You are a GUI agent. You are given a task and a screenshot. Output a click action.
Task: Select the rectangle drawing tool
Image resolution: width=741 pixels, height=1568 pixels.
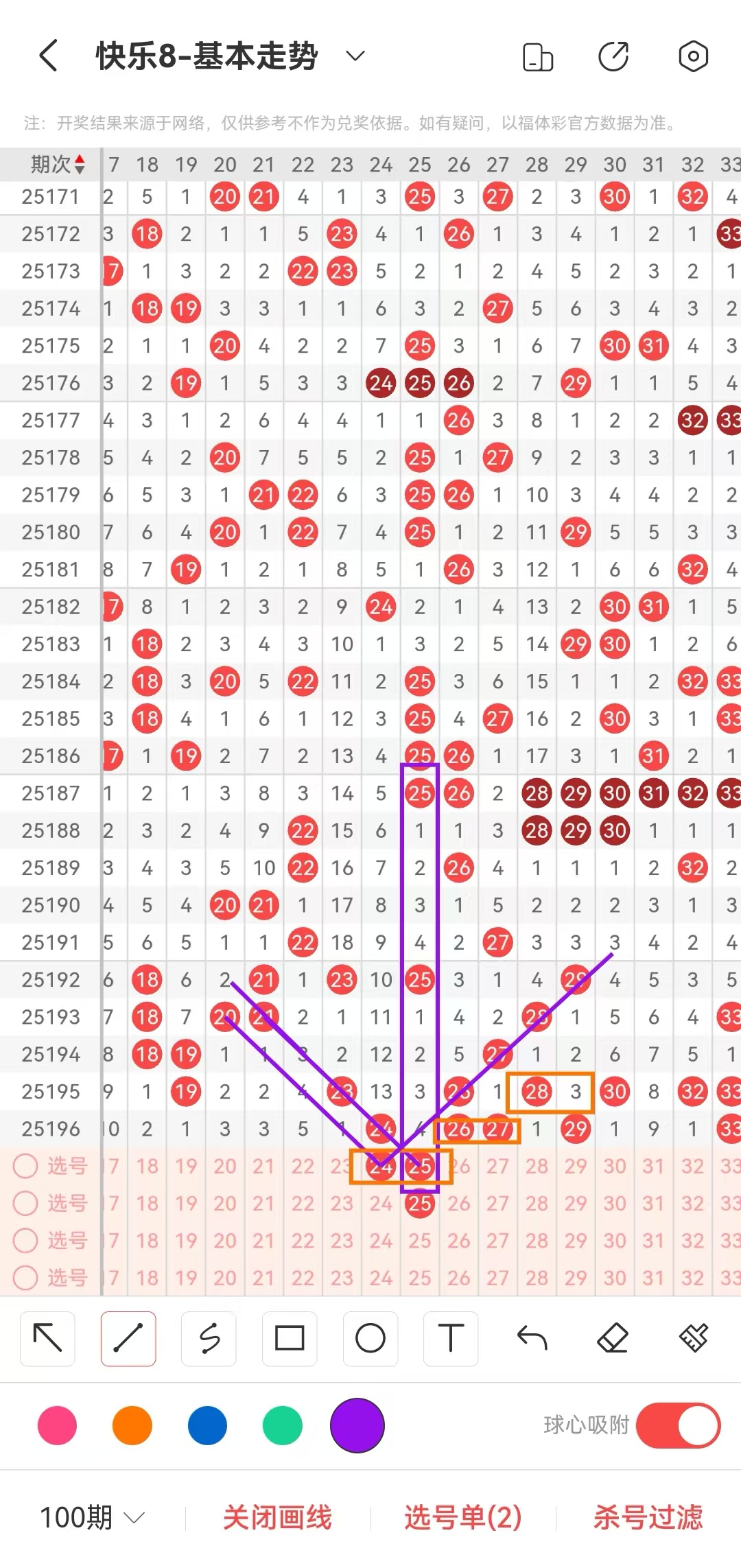[290, 1338]
